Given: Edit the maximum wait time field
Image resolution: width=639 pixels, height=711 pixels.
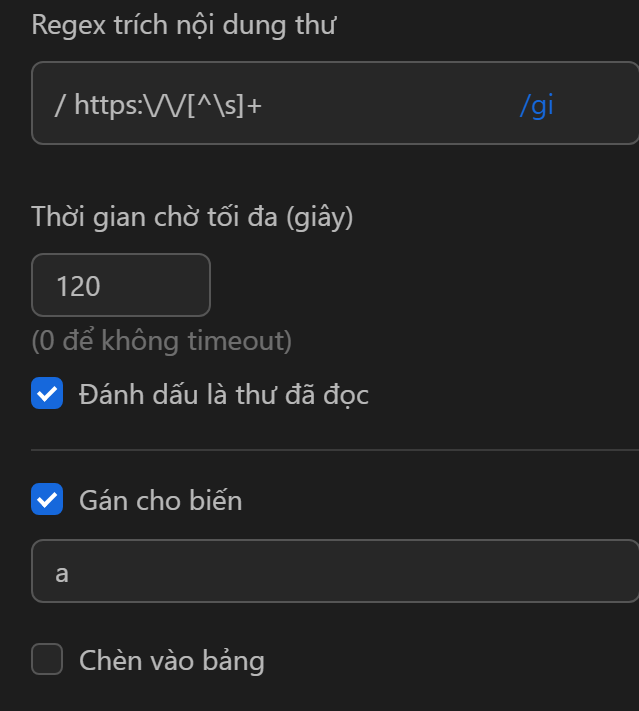Looking at the screenshot, I should [120, 286].
